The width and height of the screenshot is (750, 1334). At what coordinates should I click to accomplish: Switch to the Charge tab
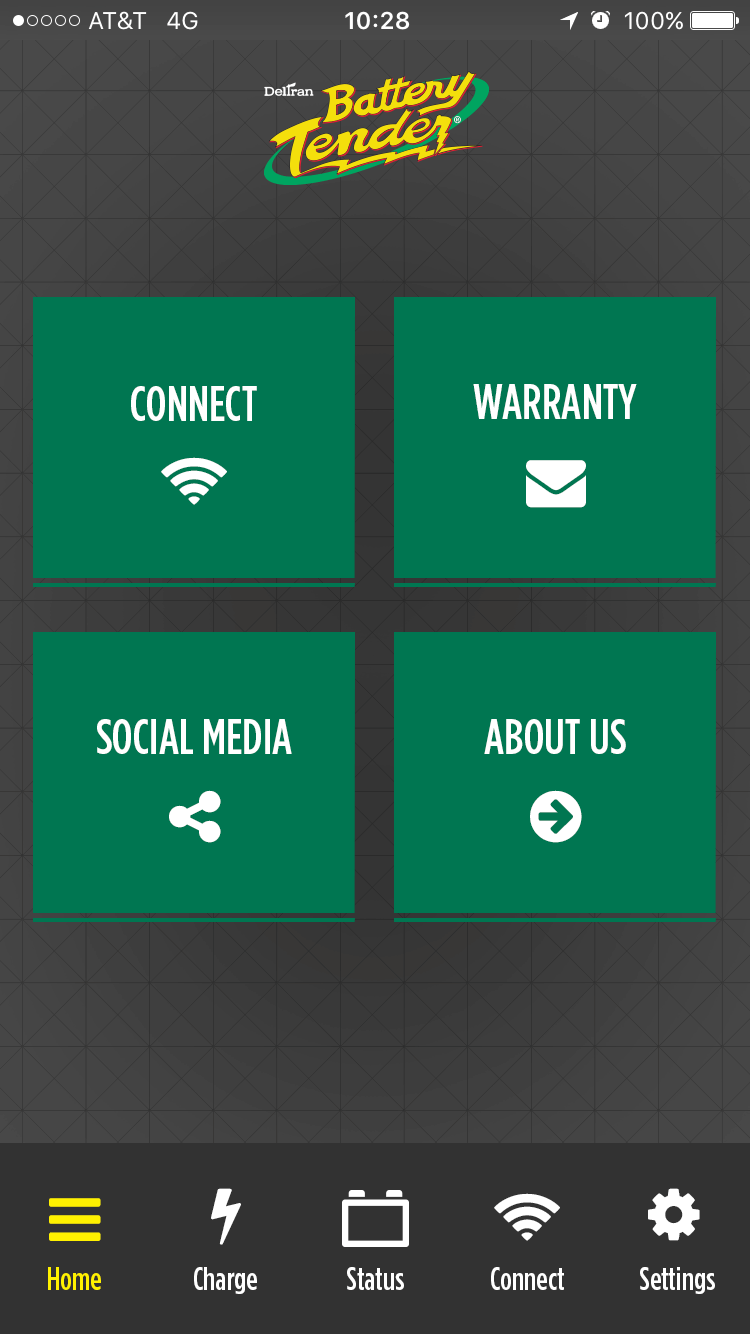click(225, 1242)
